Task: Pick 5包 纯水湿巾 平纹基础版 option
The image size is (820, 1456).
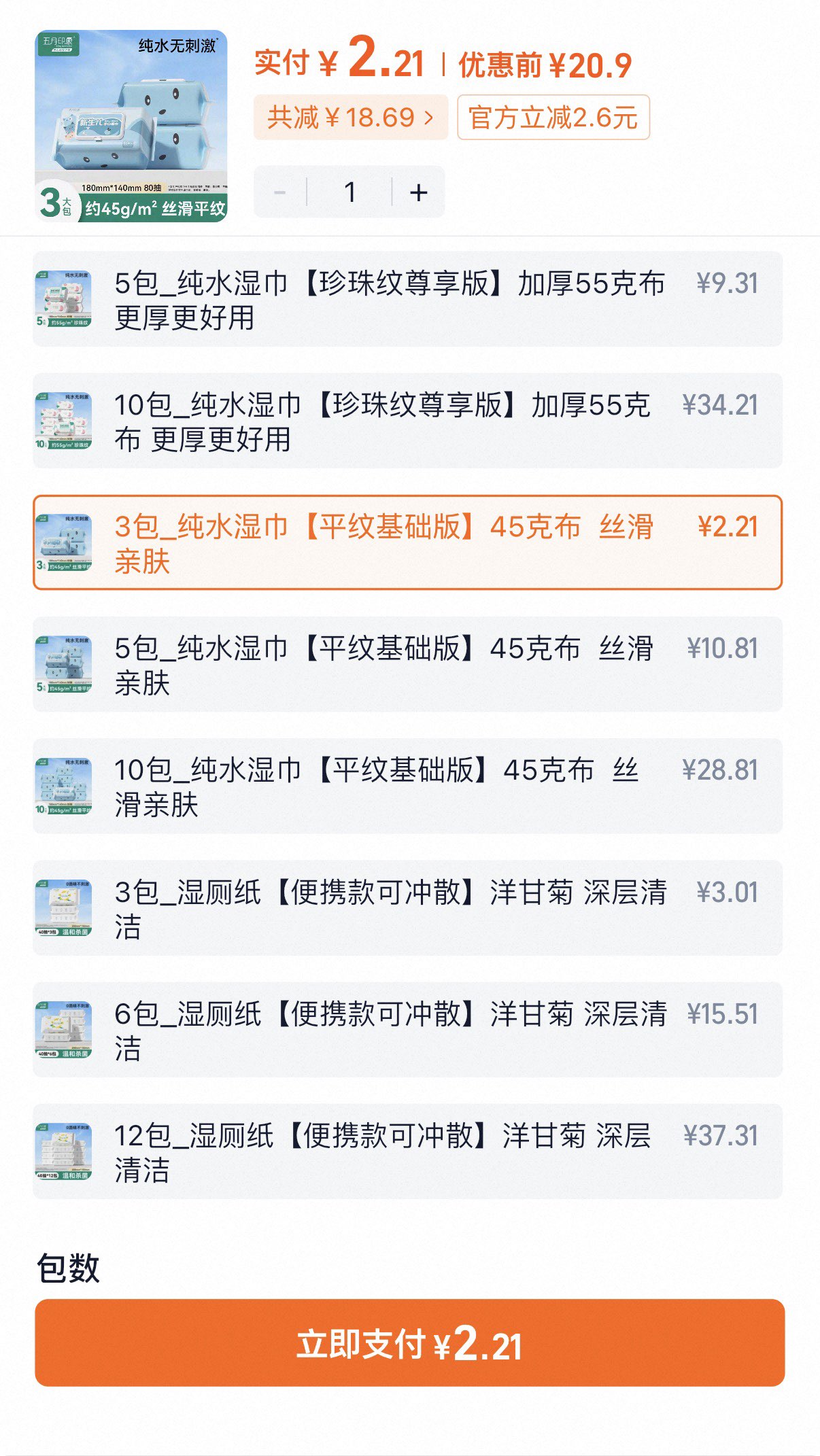Action: (x=407, y=664)
